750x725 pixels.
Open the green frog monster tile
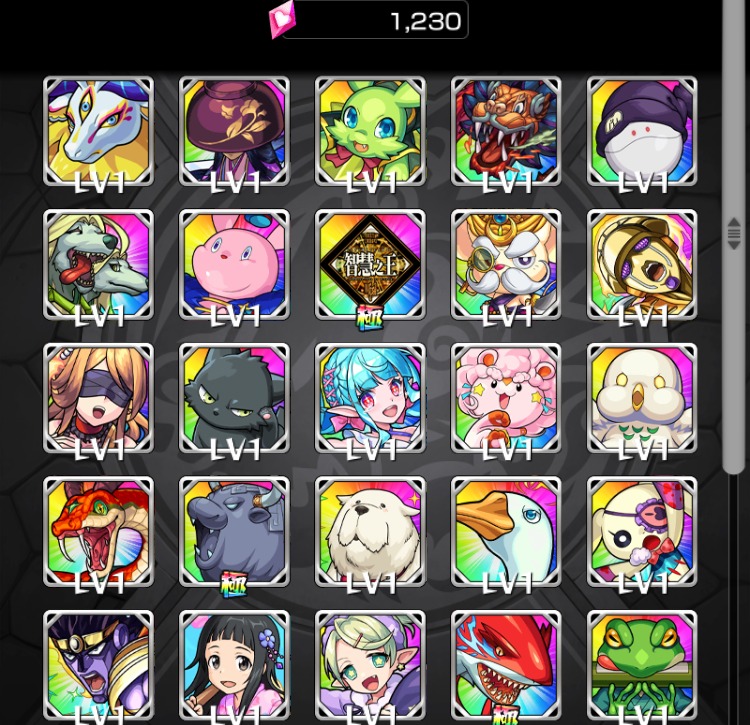point(642,663)
